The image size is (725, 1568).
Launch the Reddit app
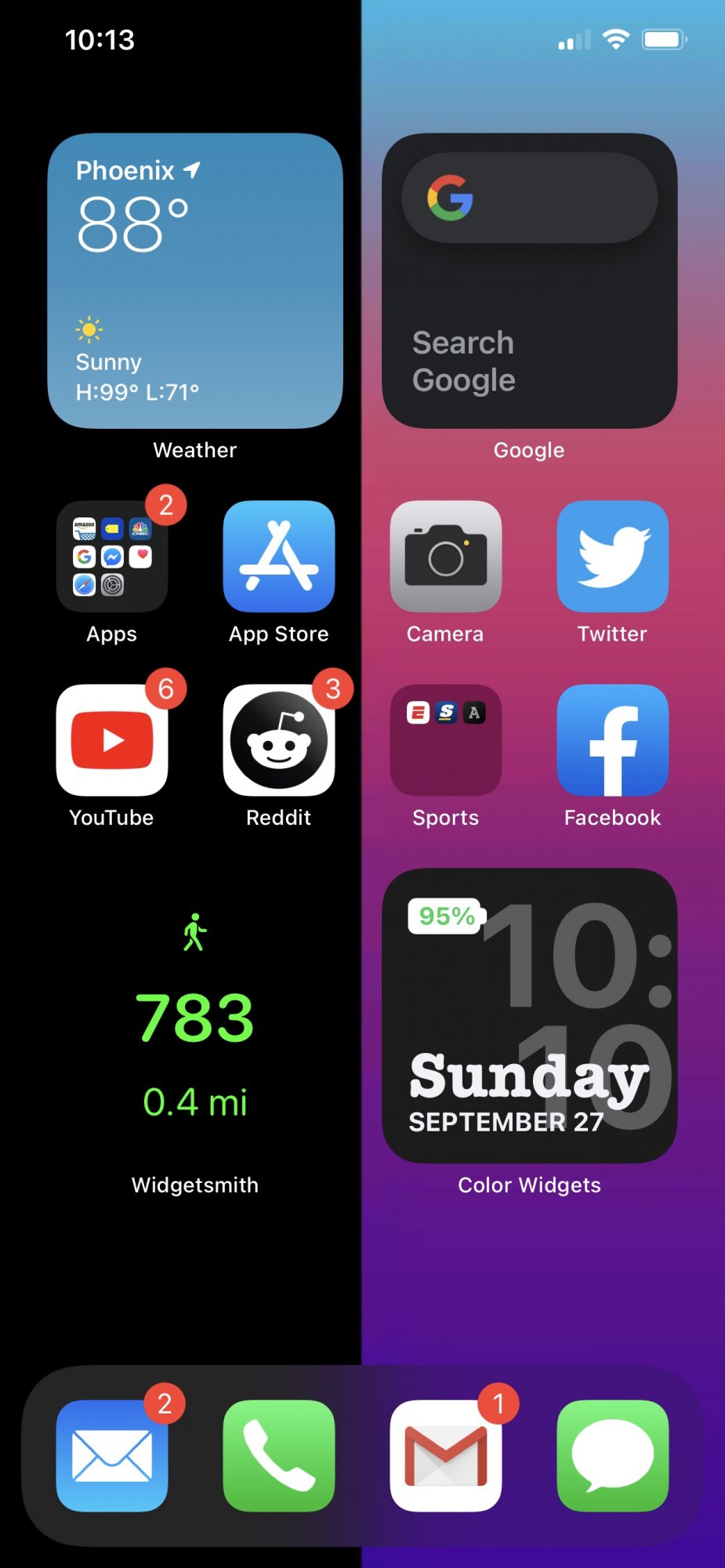point(279,740)
